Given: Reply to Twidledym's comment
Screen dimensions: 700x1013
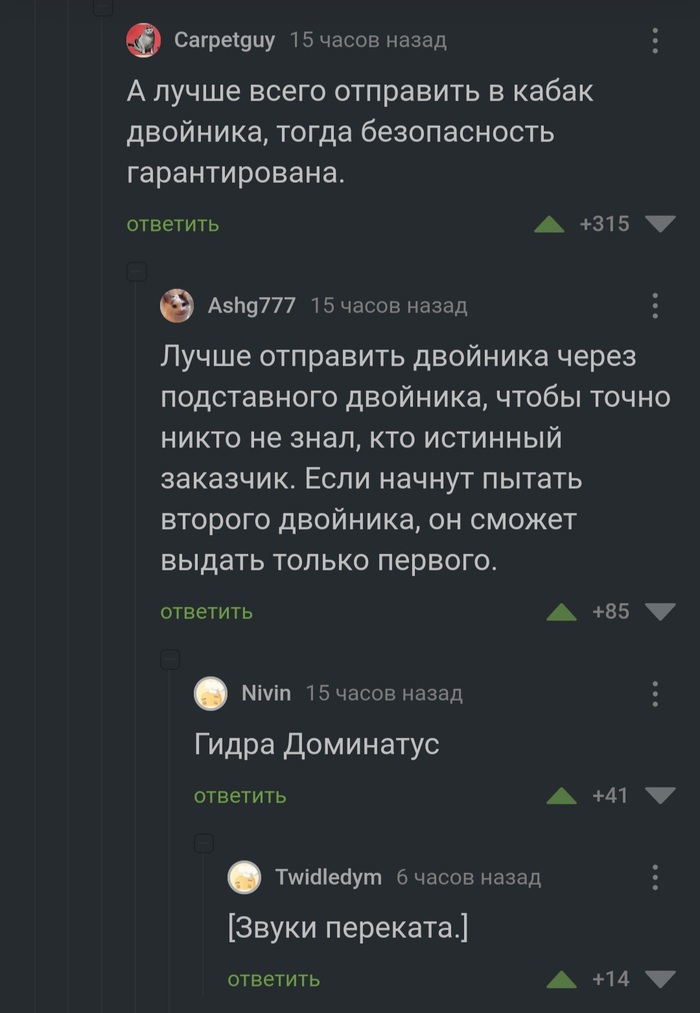Looking at the screenshot, I should coord(273,979).
